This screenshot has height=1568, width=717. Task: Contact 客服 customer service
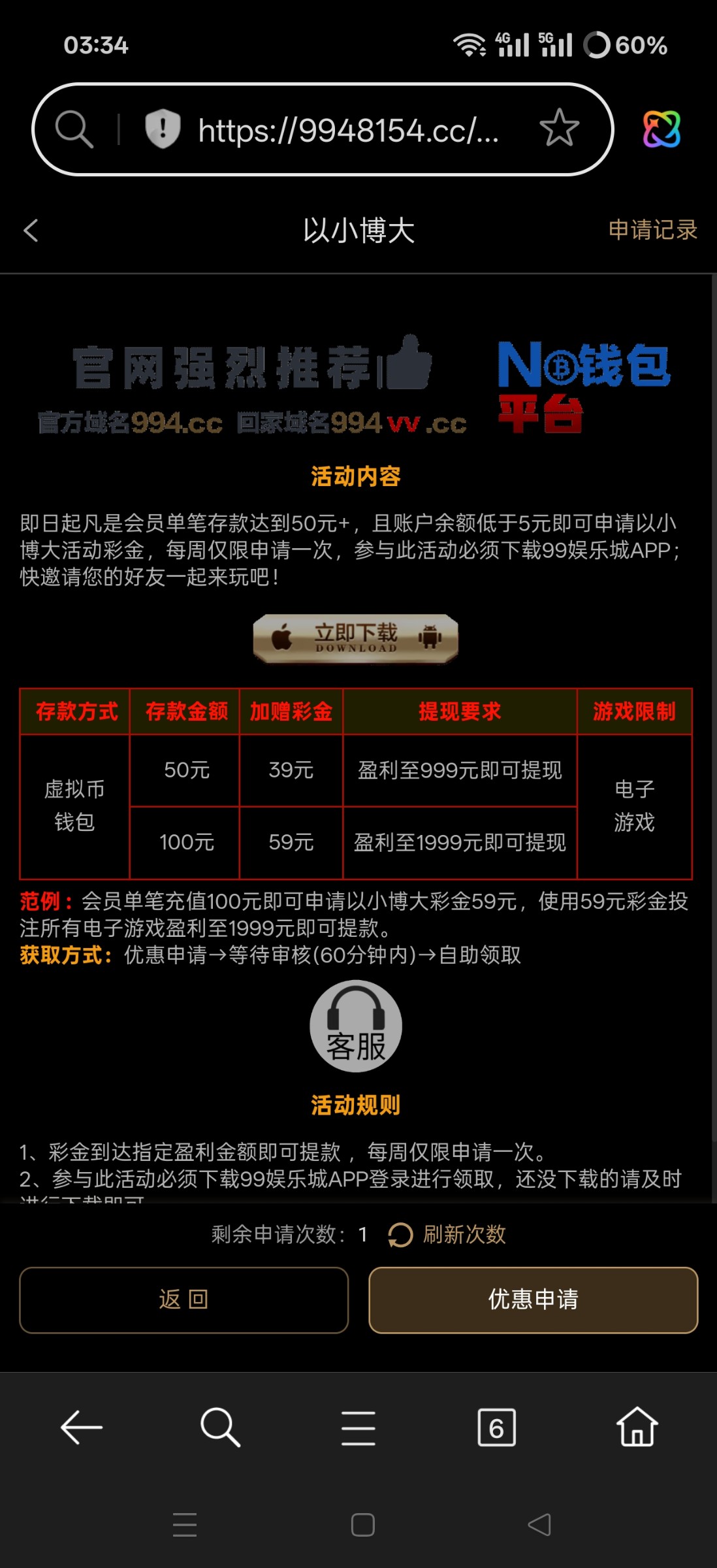(356, 1026)
